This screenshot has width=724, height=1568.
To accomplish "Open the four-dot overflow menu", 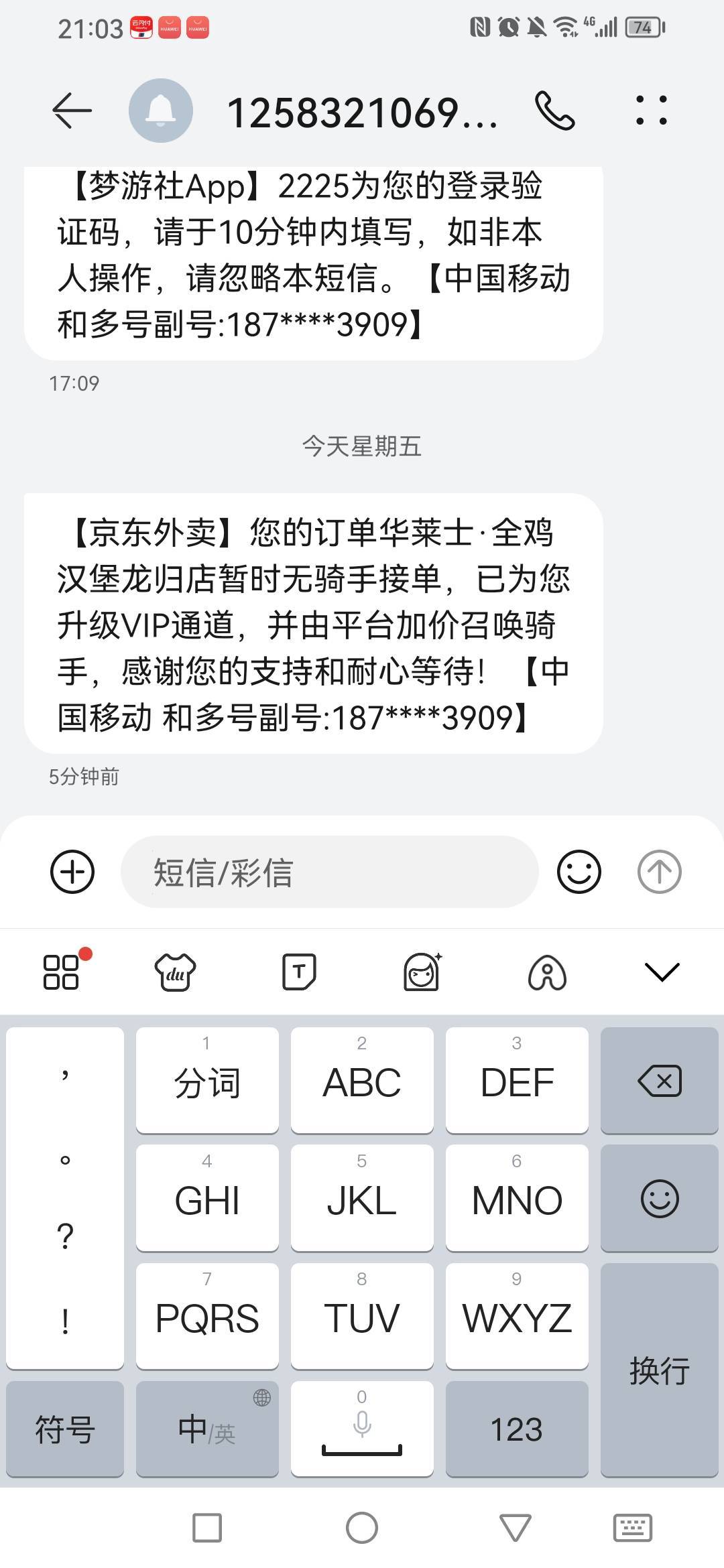I will [x=652, y=111].
